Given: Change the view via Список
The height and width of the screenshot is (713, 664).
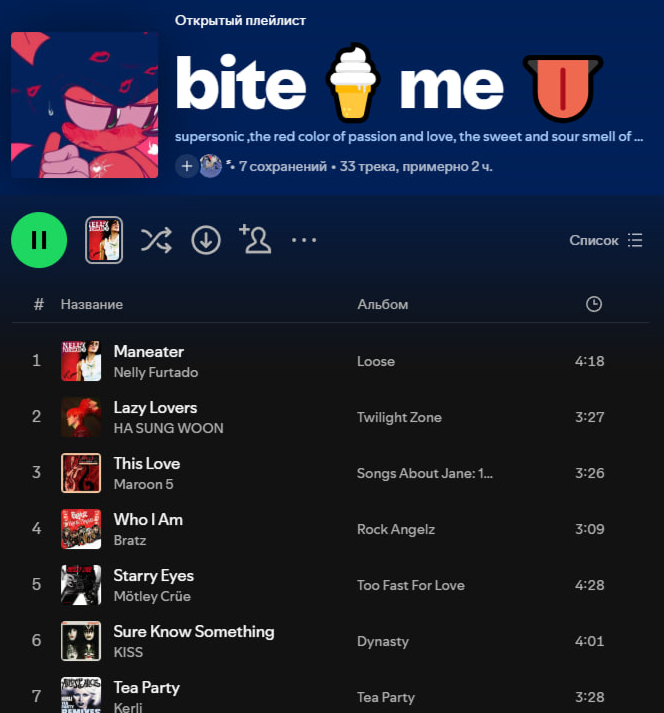Looking at the screenshot, I should pyautogui.click(x=606, y=240).
